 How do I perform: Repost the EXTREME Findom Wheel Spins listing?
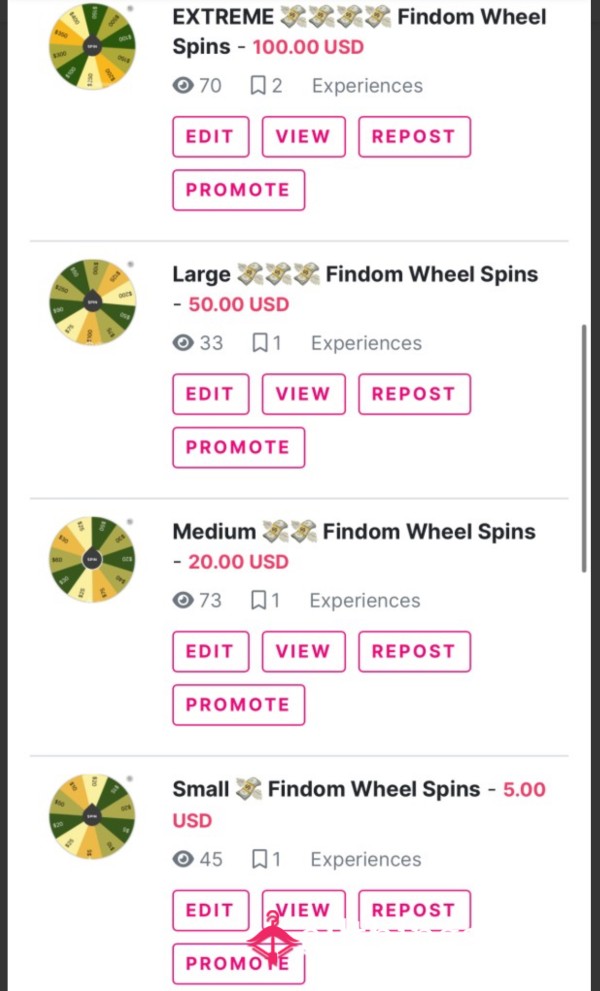point(414,137)
